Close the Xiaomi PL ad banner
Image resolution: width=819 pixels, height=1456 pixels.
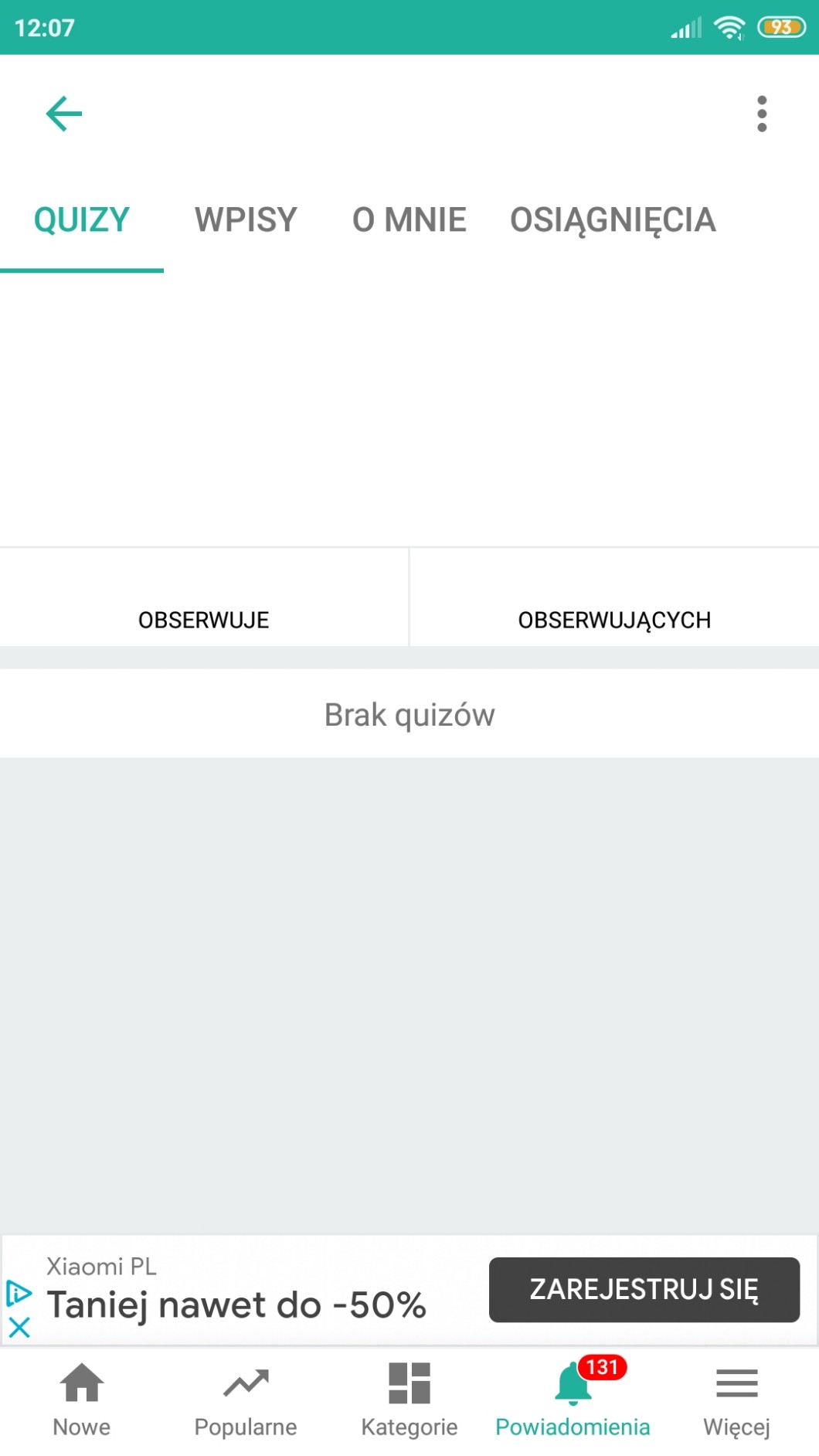tap(19, 1328)
